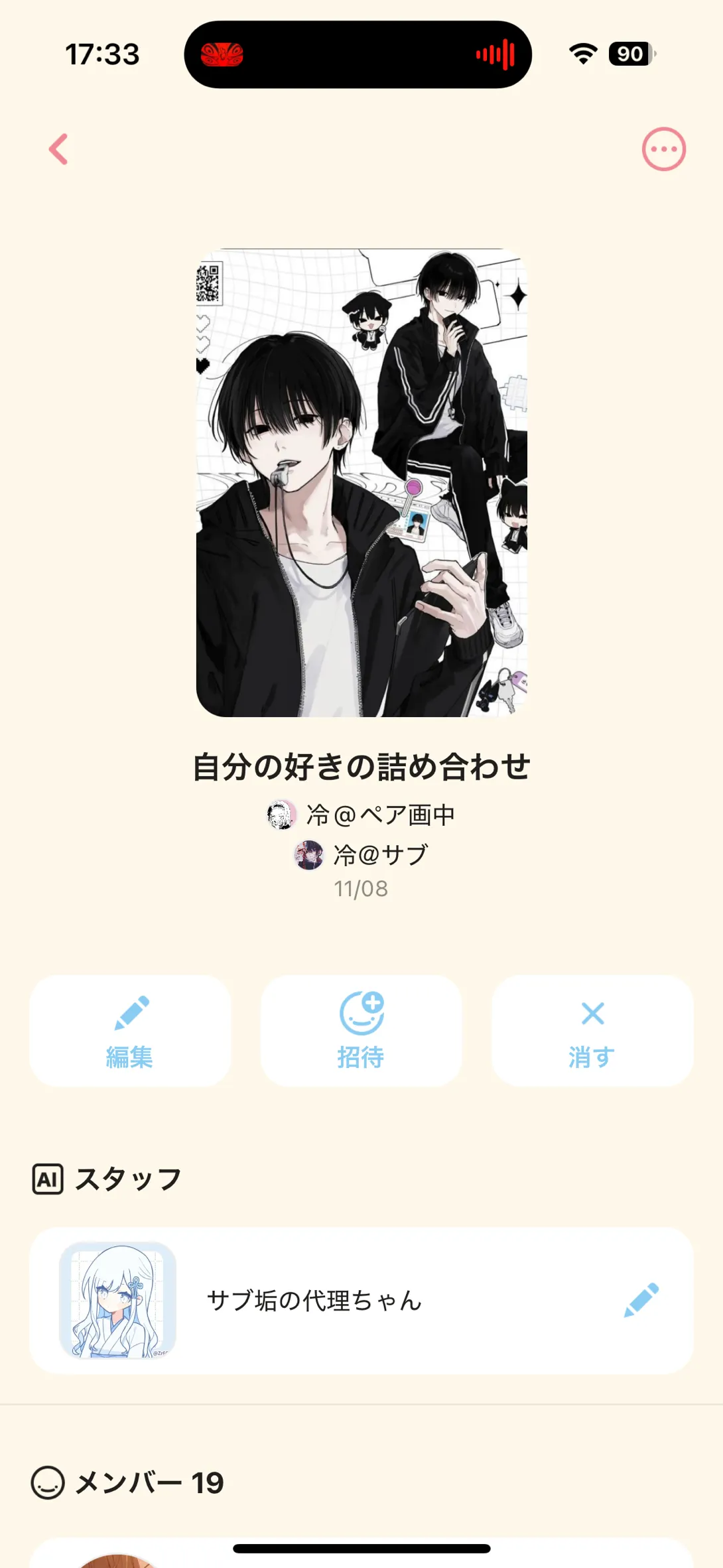Open the 冷@ペア画中 owner profile
The image size is (723, 1568).
361,815
